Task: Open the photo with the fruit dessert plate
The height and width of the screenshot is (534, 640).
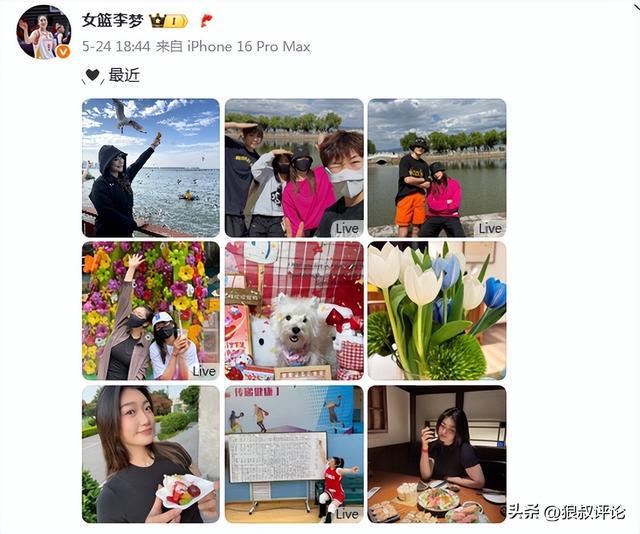Action: 151,453
